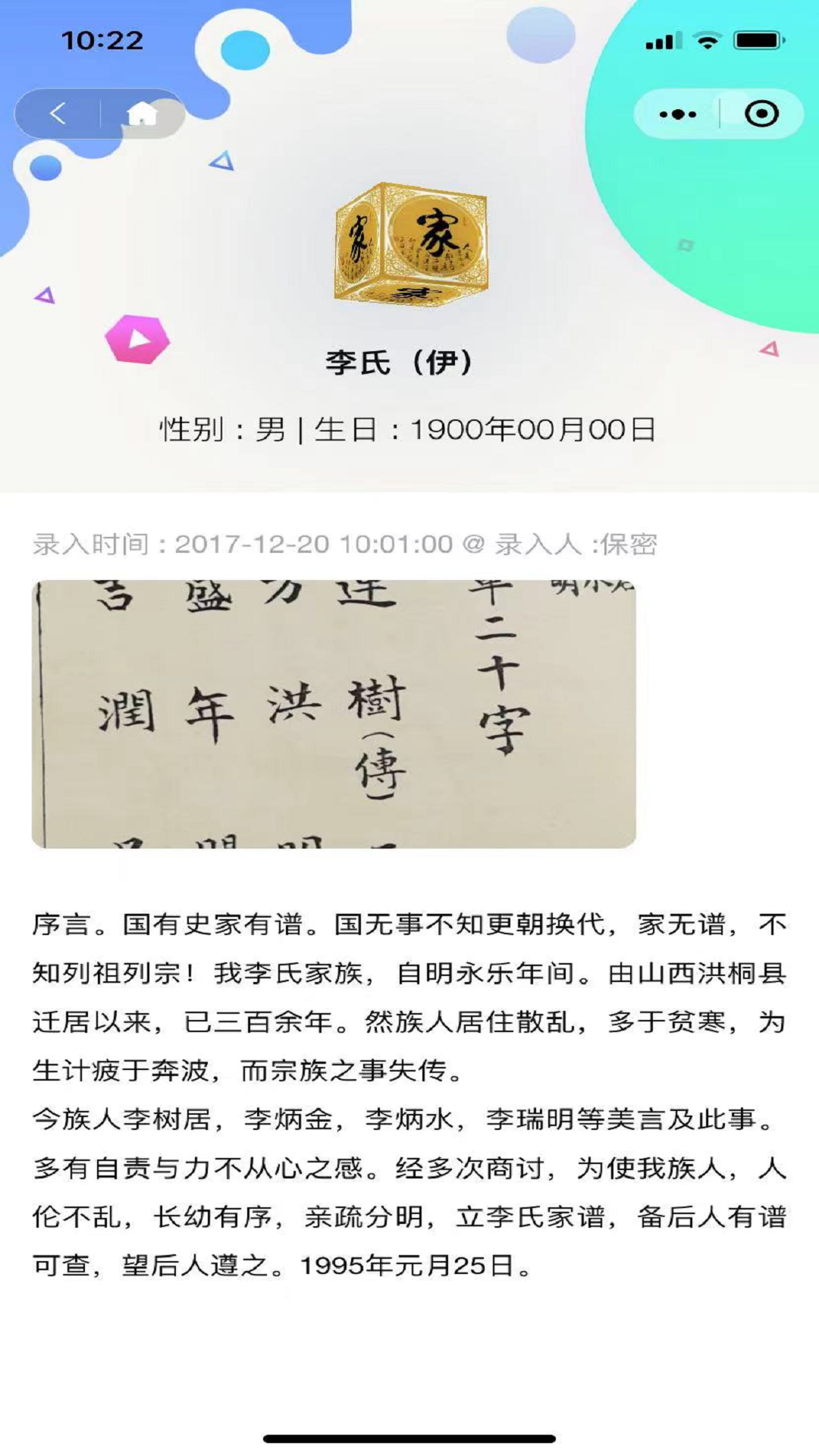This screenshot has height=1456, width=819.
Task: Open the three-dot more menu
Action: [x=677, y=115]
